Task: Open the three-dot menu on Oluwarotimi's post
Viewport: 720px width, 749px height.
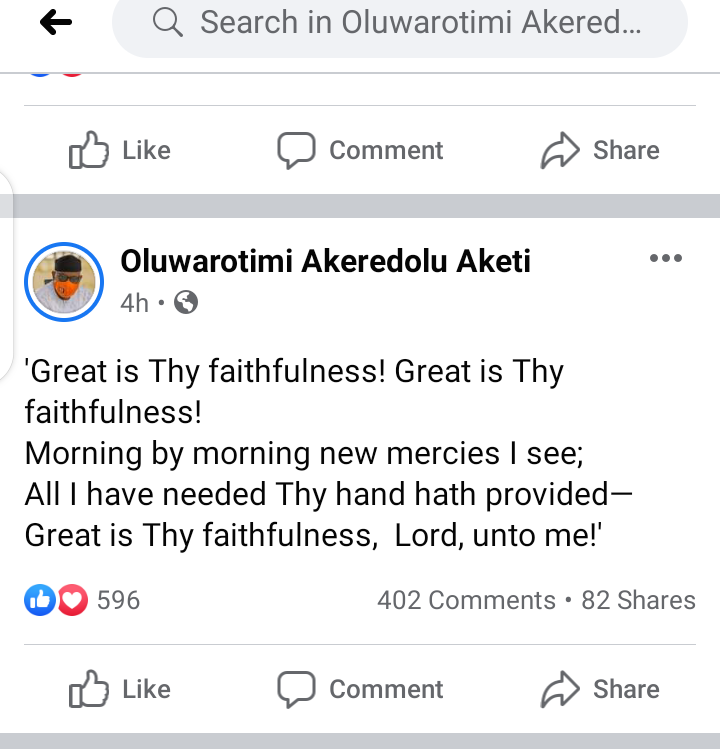Action: coord(665,259)
